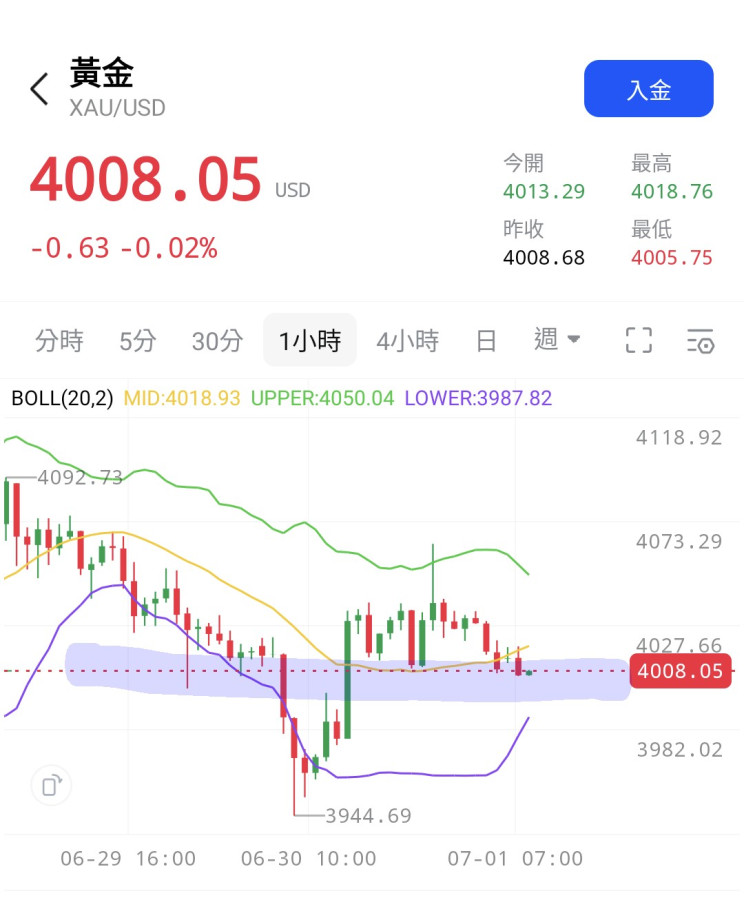Screen dimensions: 744x900
Task: Open chart indicator settings
Action: [x=700, y=340]
